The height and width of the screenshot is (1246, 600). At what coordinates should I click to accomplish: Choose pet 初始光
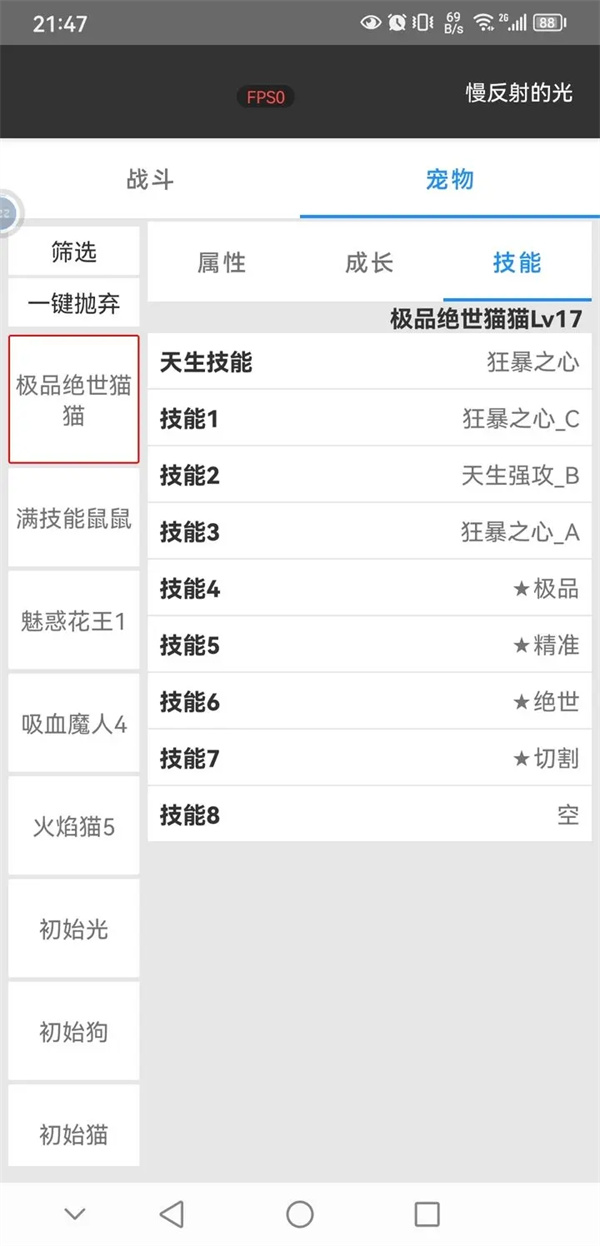click(x=74, y=929)
